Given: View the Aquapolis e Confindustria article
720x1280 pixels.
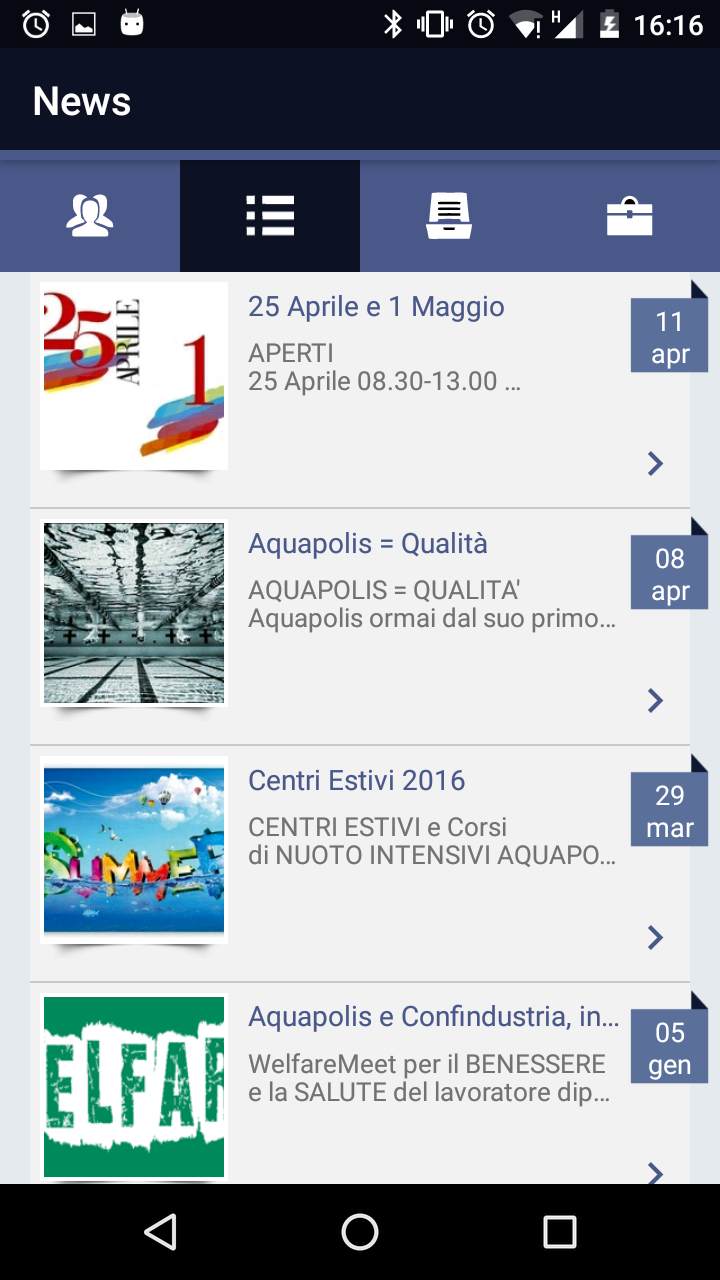Looking at the screenshot, I should click(433, 1018).
